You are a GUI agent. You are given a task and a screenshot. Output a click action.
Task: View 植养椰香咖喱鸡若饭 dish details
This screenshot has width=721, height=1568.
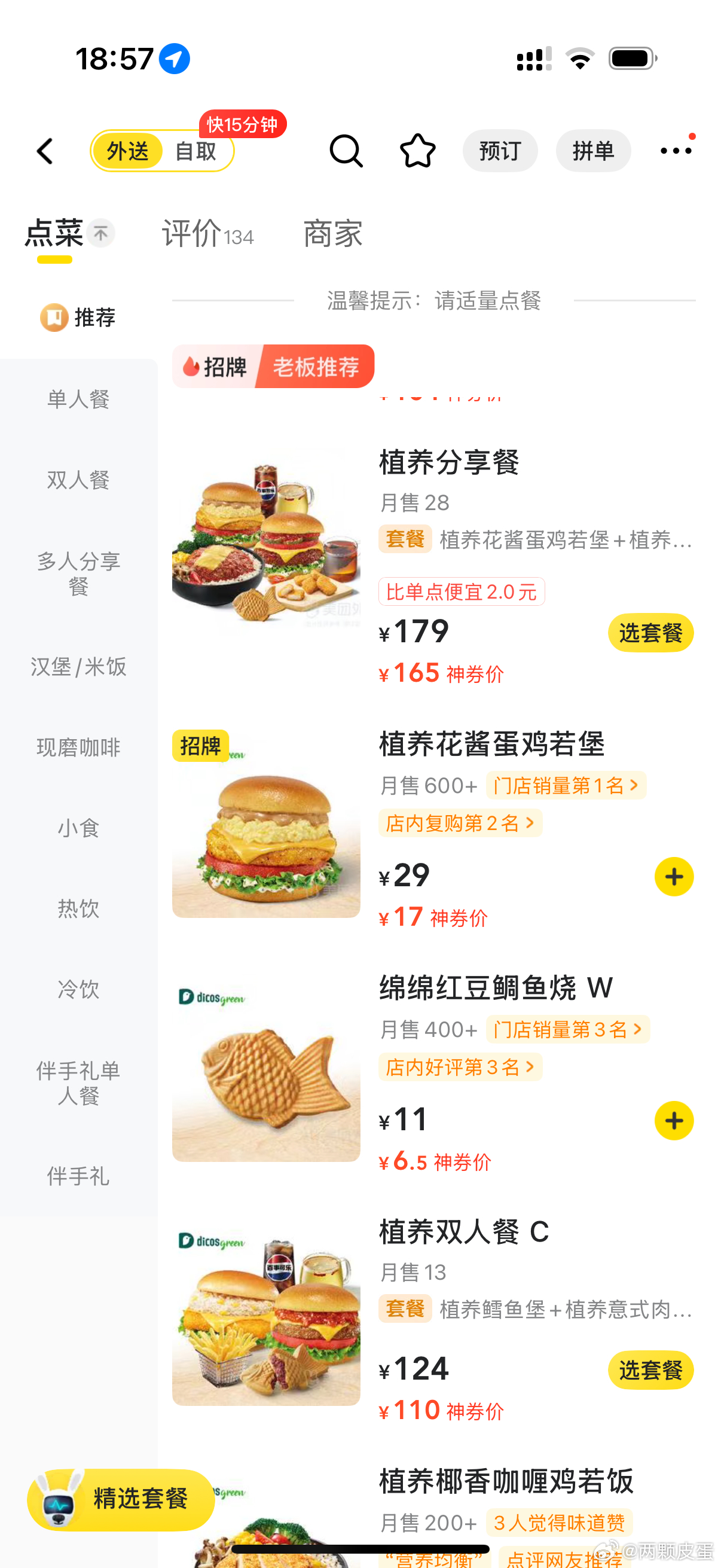[506, 1481]
